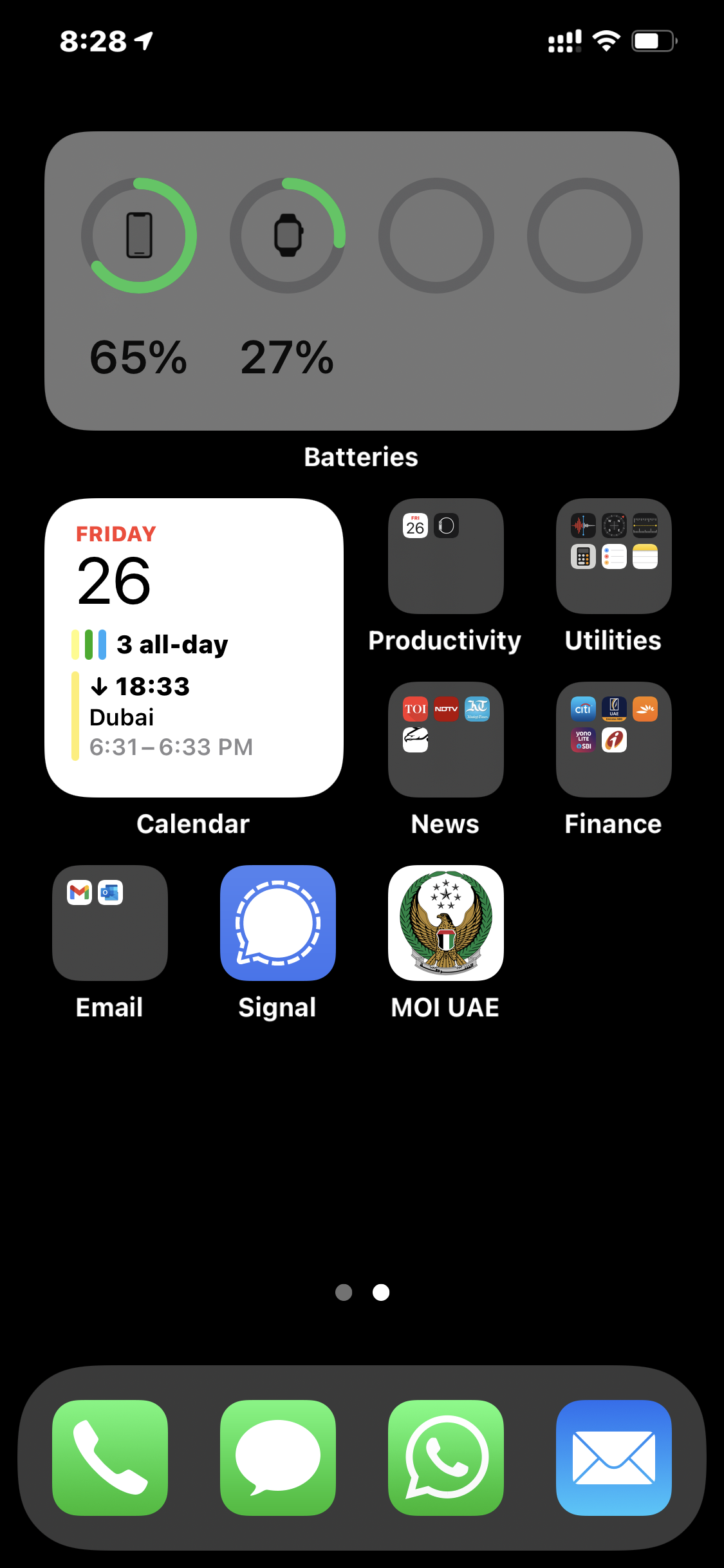Screen dimensions: 724x1568
Task: Open the Email folder
Action: 110,923
